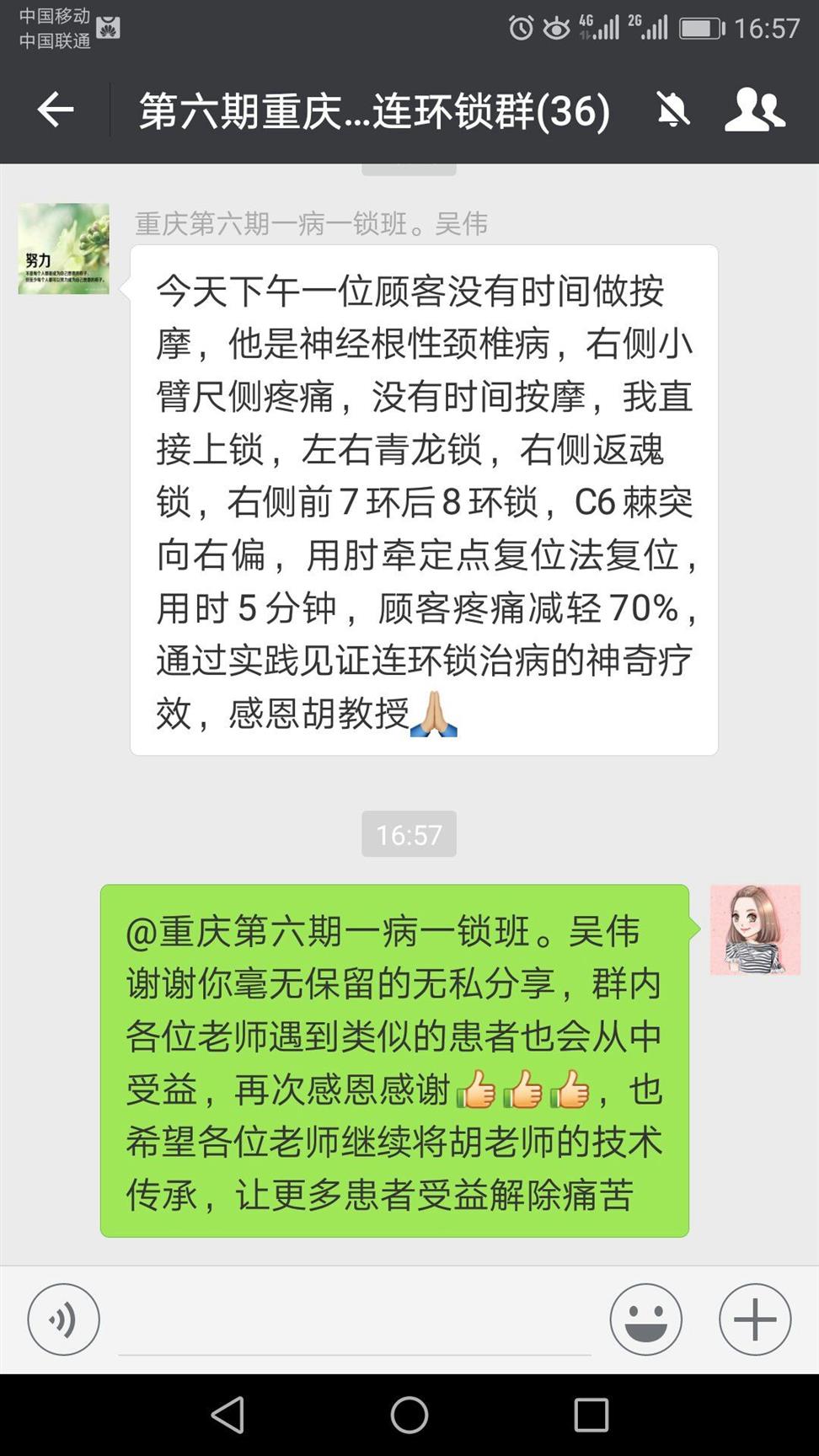Open the plus attachments menu
The image size is (819, 1456).
(754, 1319)
